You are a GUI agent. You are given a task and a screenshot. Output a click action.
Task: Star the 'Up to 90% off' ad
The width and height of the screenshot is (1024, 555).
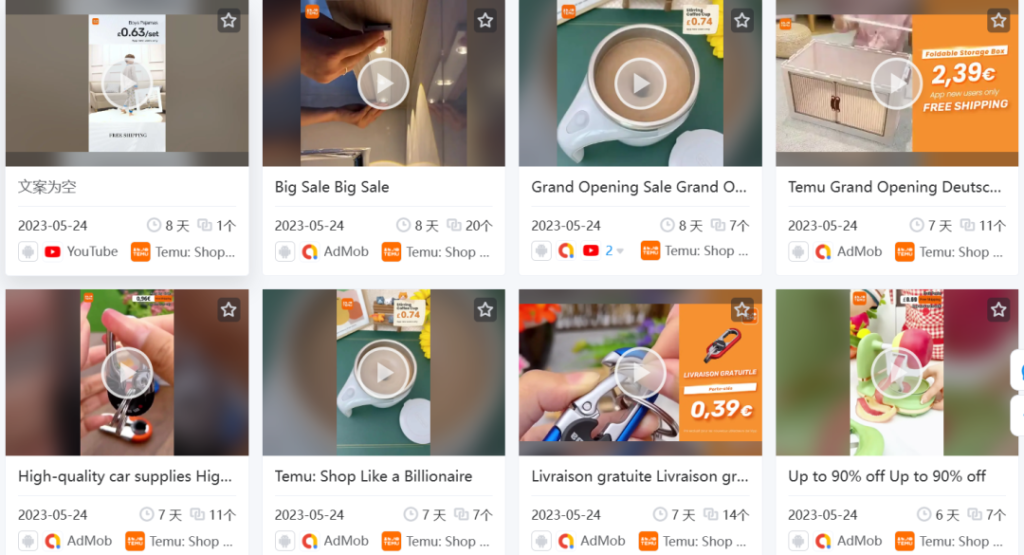point(998,310)
